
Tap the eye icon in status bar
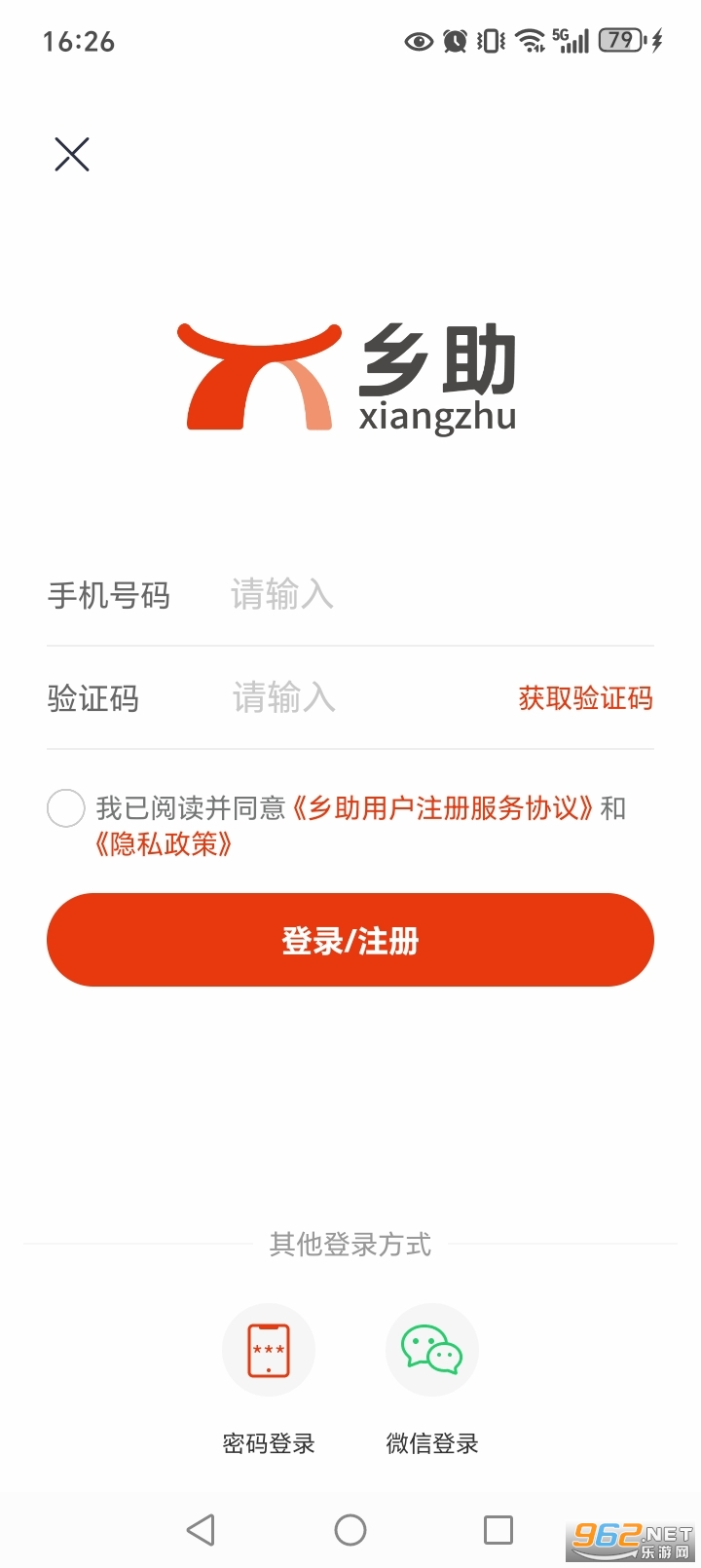(x=419, y=40)
